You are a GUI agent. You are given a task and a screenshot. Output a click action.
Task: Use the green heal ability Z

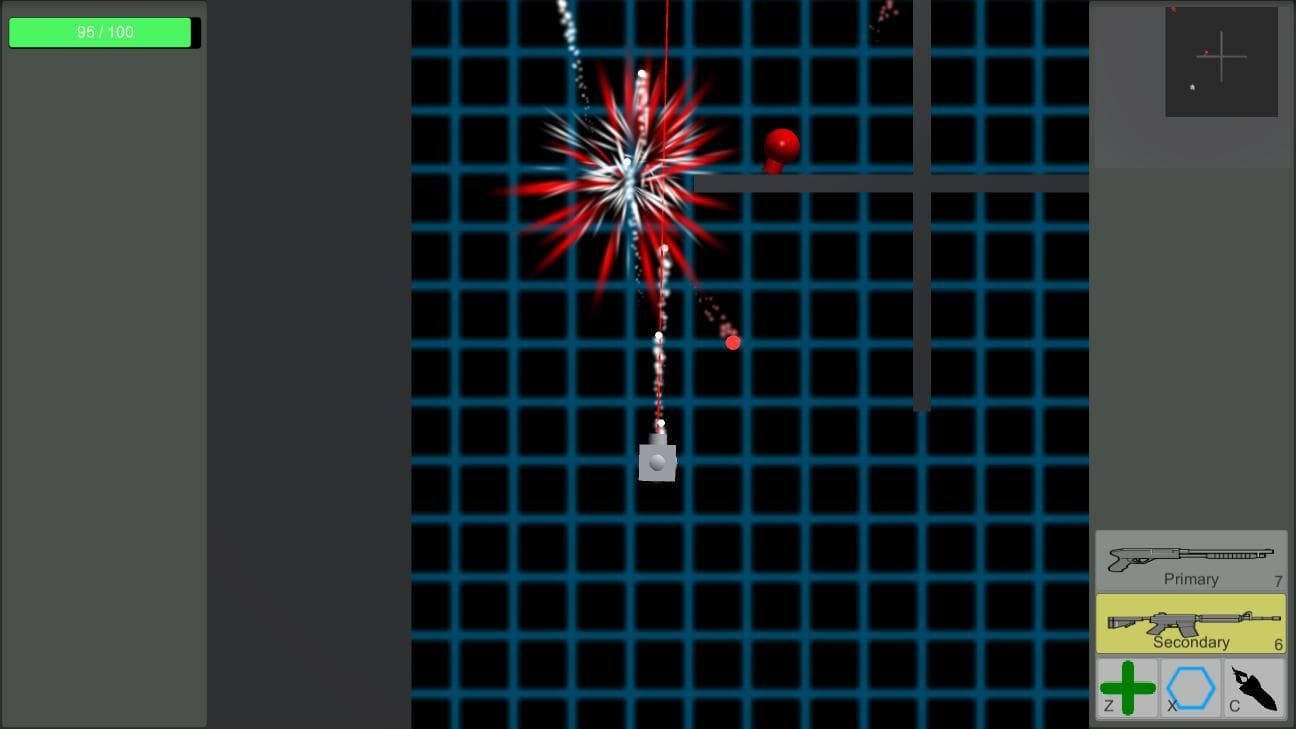(1127, 687)
